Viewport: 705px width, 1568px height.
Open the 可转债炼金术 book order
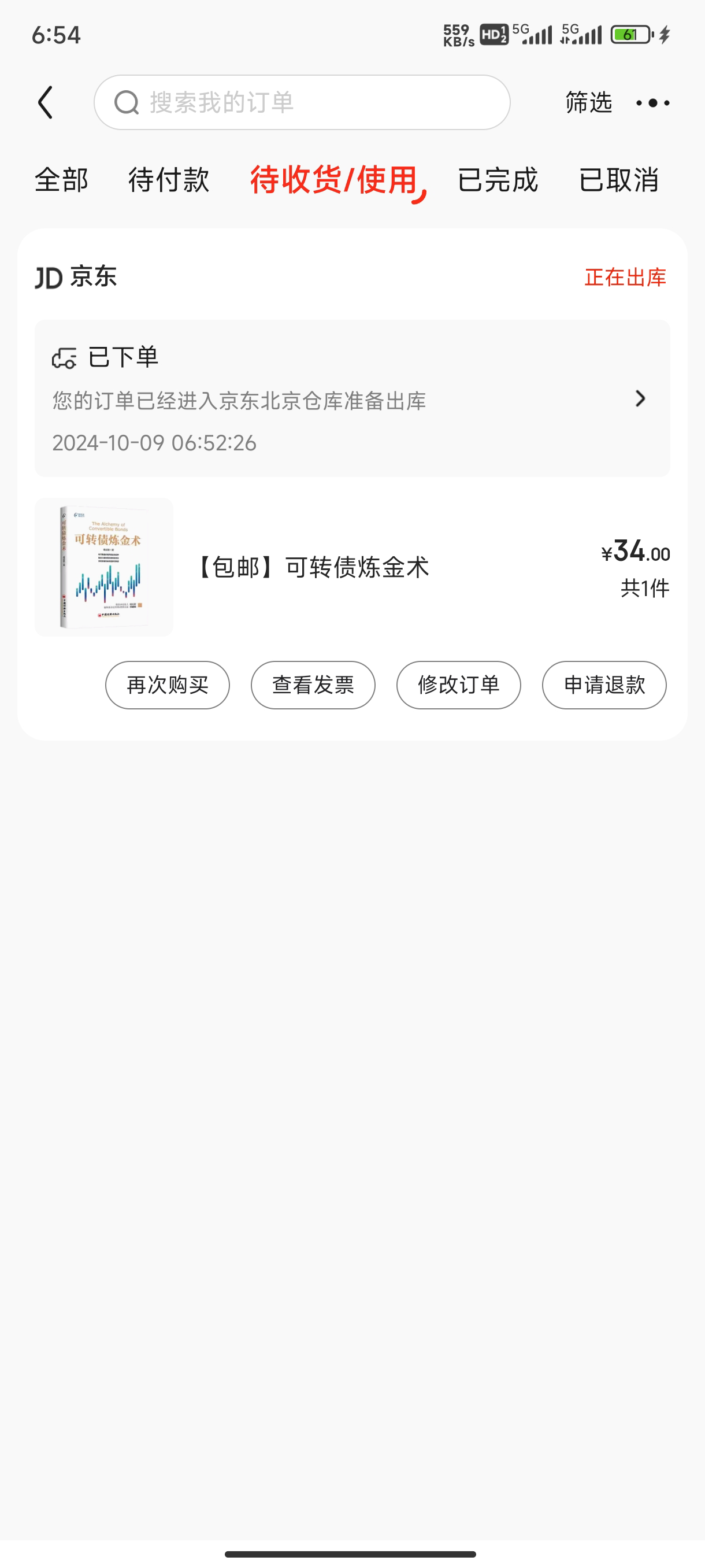(313, 567)
